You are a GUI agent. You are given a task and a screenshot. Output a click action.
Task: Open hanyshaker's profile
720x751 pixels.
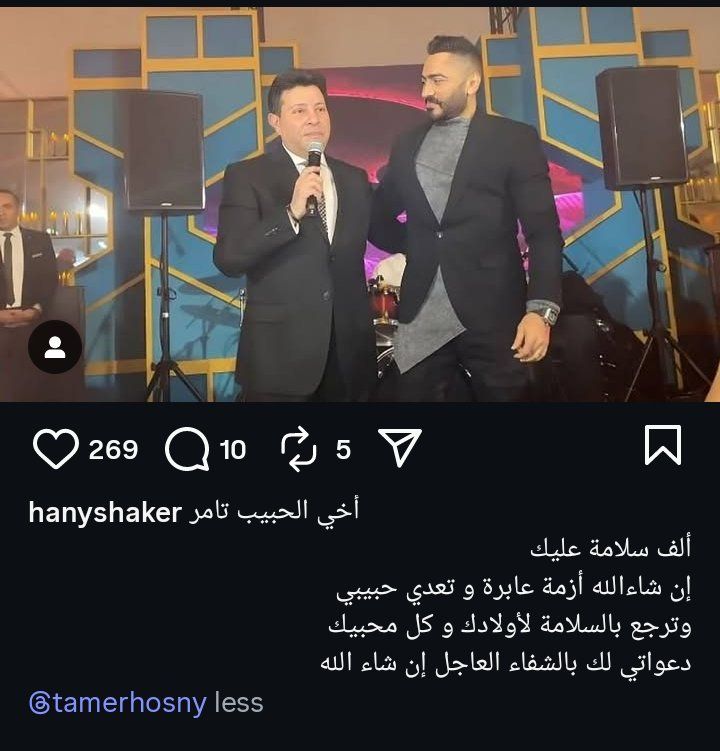pyautogui.click(x=104, y=512)
